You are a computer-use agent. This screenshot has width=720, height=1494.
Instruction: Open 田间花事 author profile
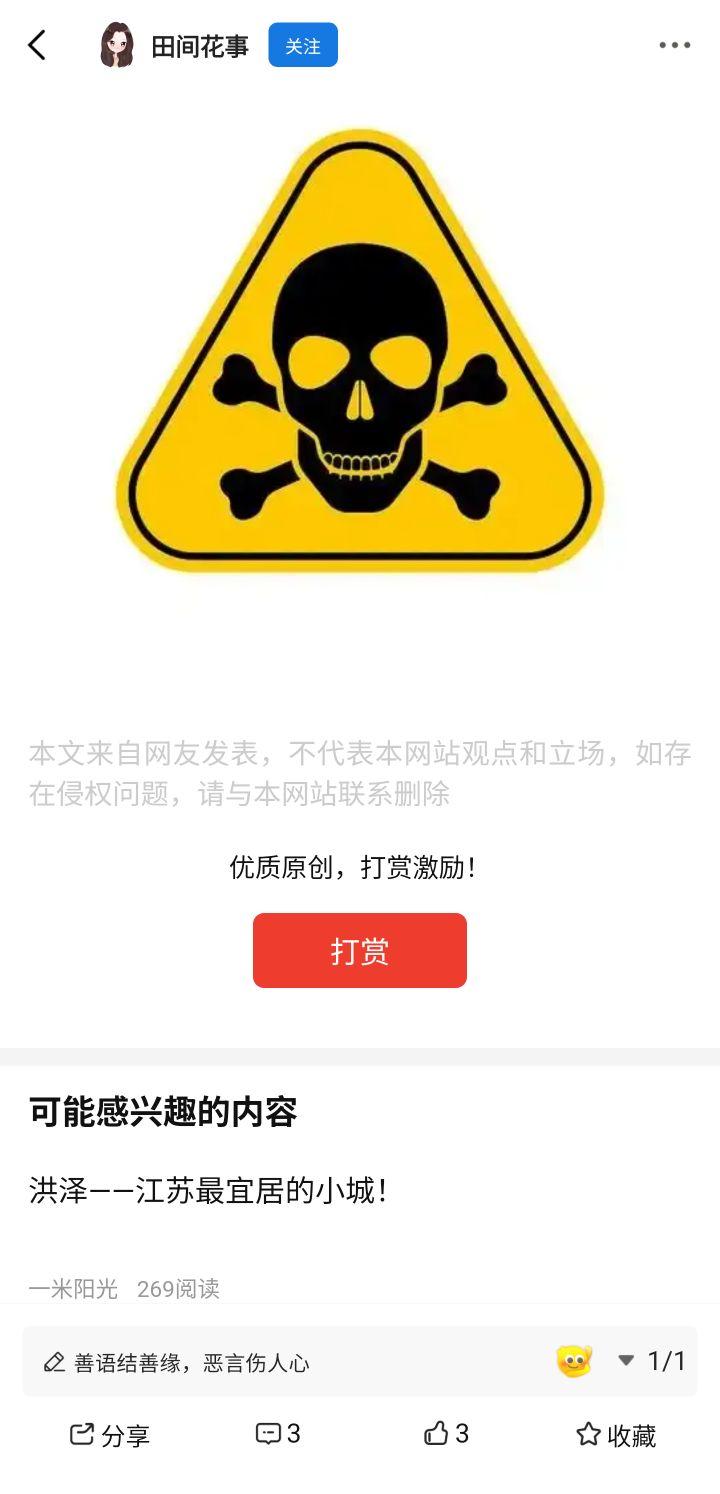pos(199,46)
